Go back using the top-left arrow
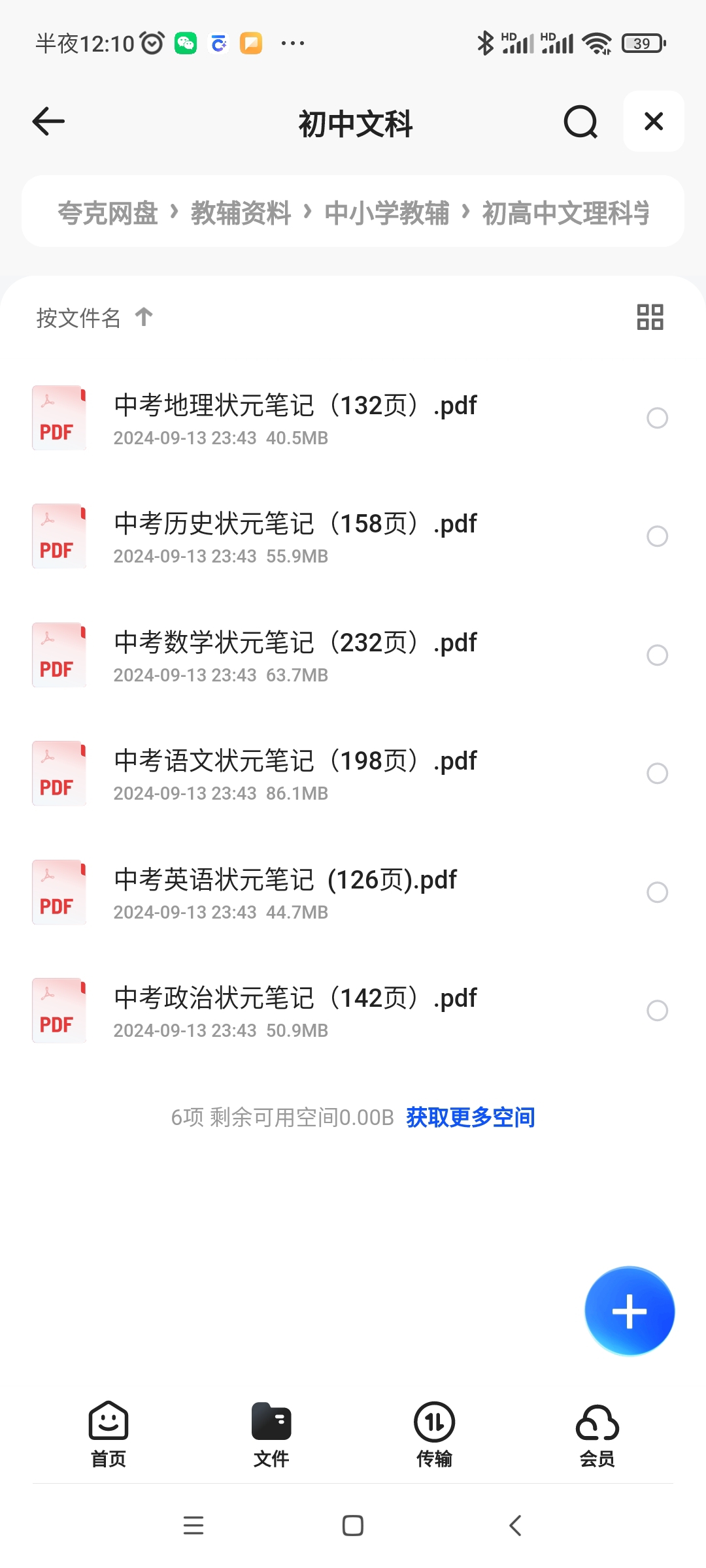The image size is (706, 1568). click(49, 122)
